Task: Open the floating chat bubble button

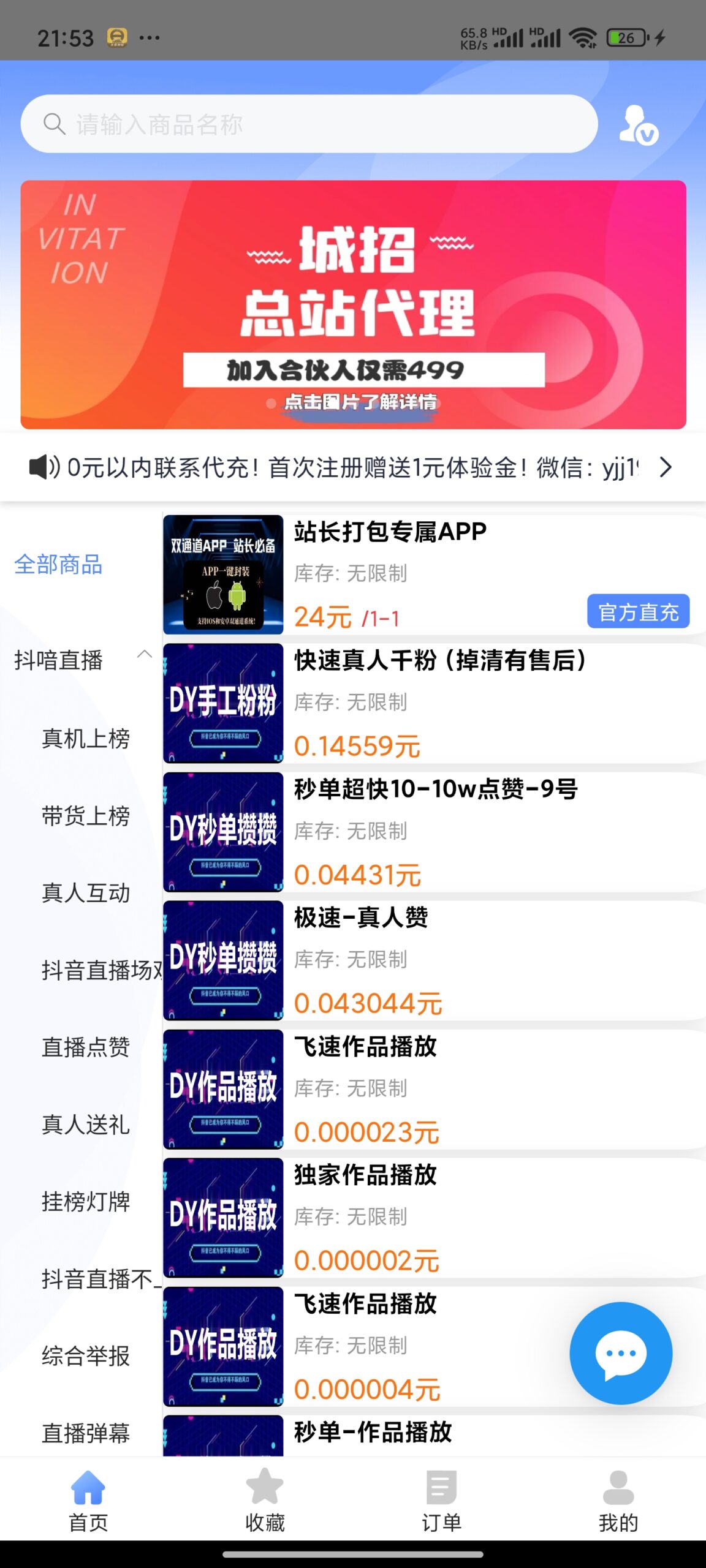Action: pos(620,1354)
